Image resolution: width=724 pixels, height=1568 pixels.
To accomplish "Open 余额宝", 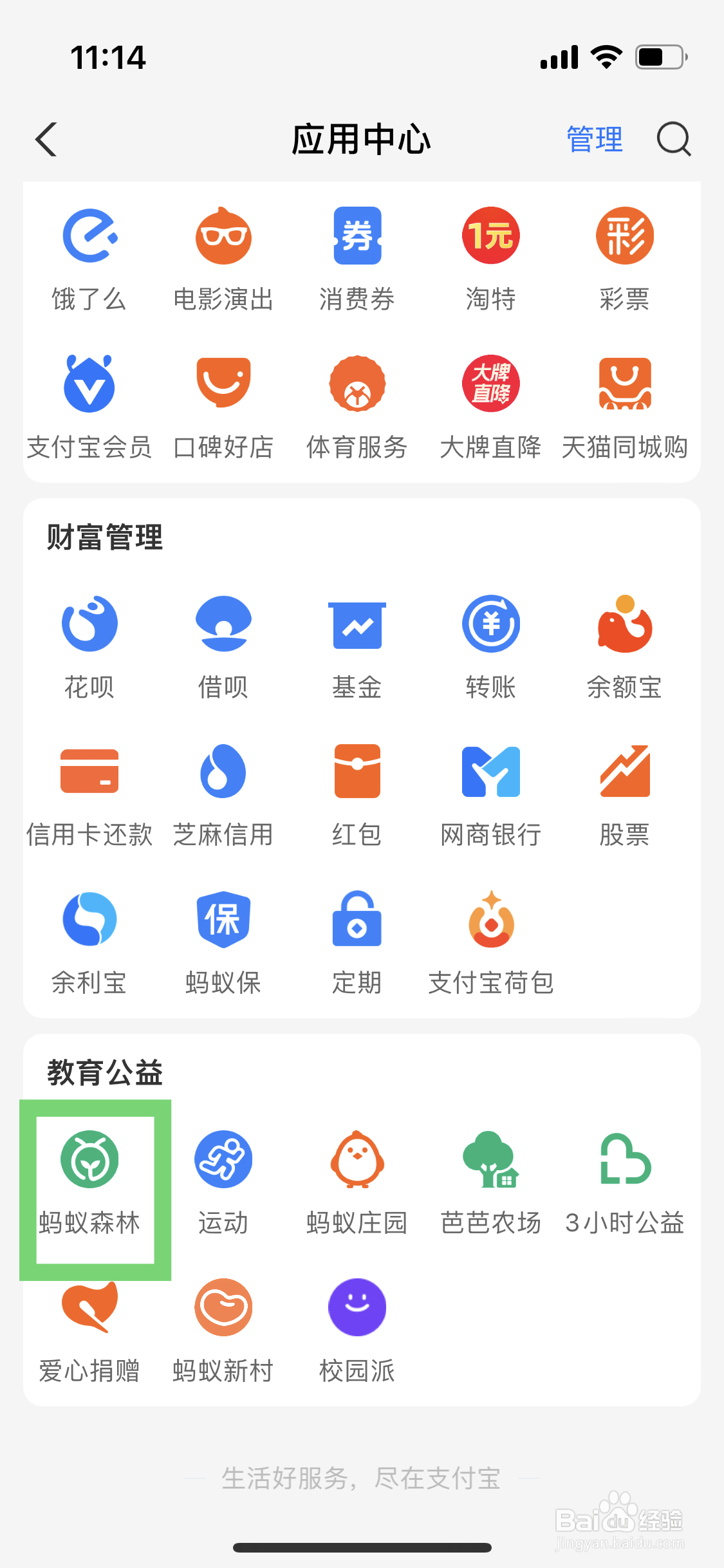I will coord(625,648).
